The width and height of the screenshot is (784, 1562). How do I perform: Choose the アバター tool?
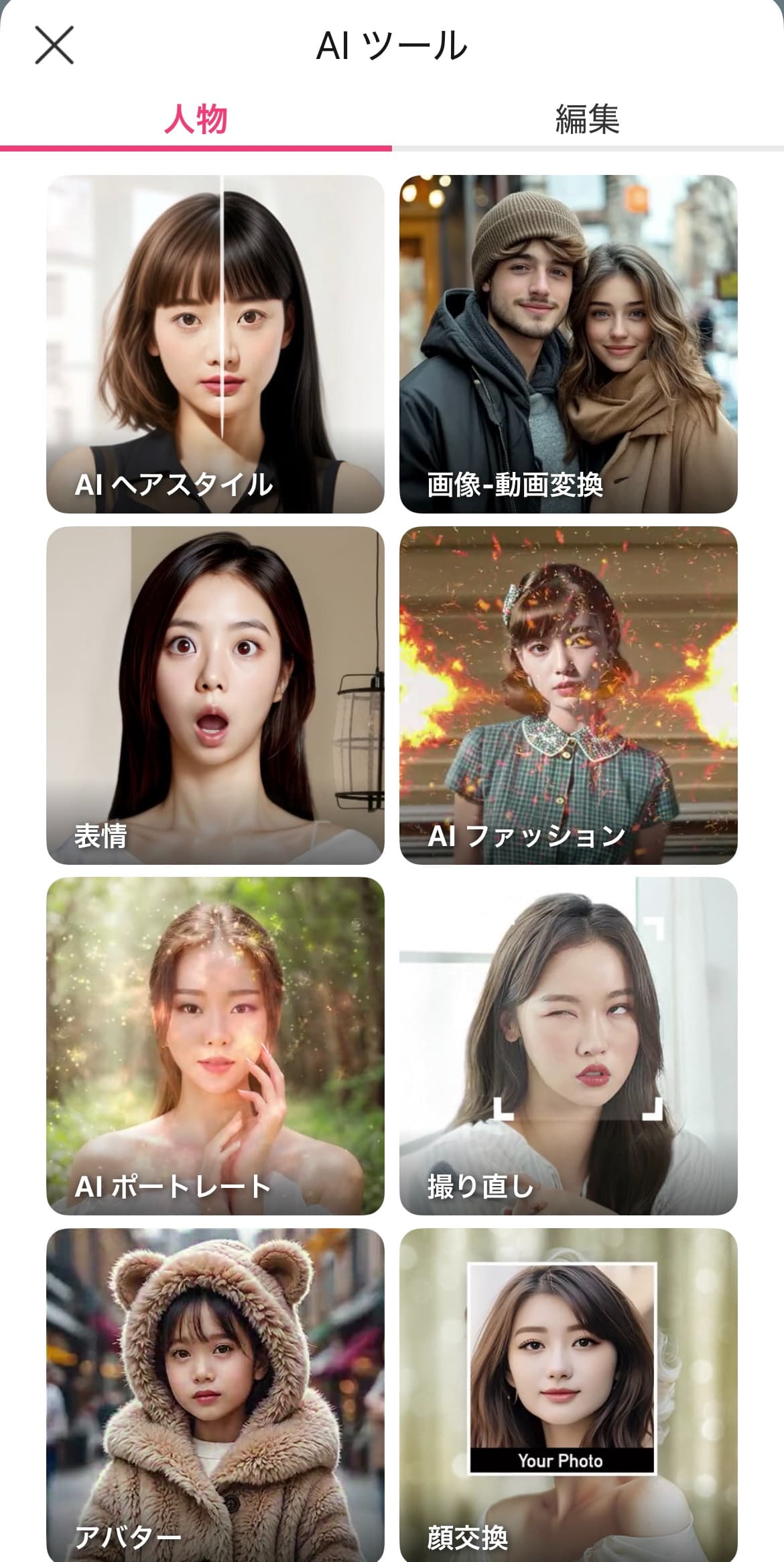pos(215,1394)
